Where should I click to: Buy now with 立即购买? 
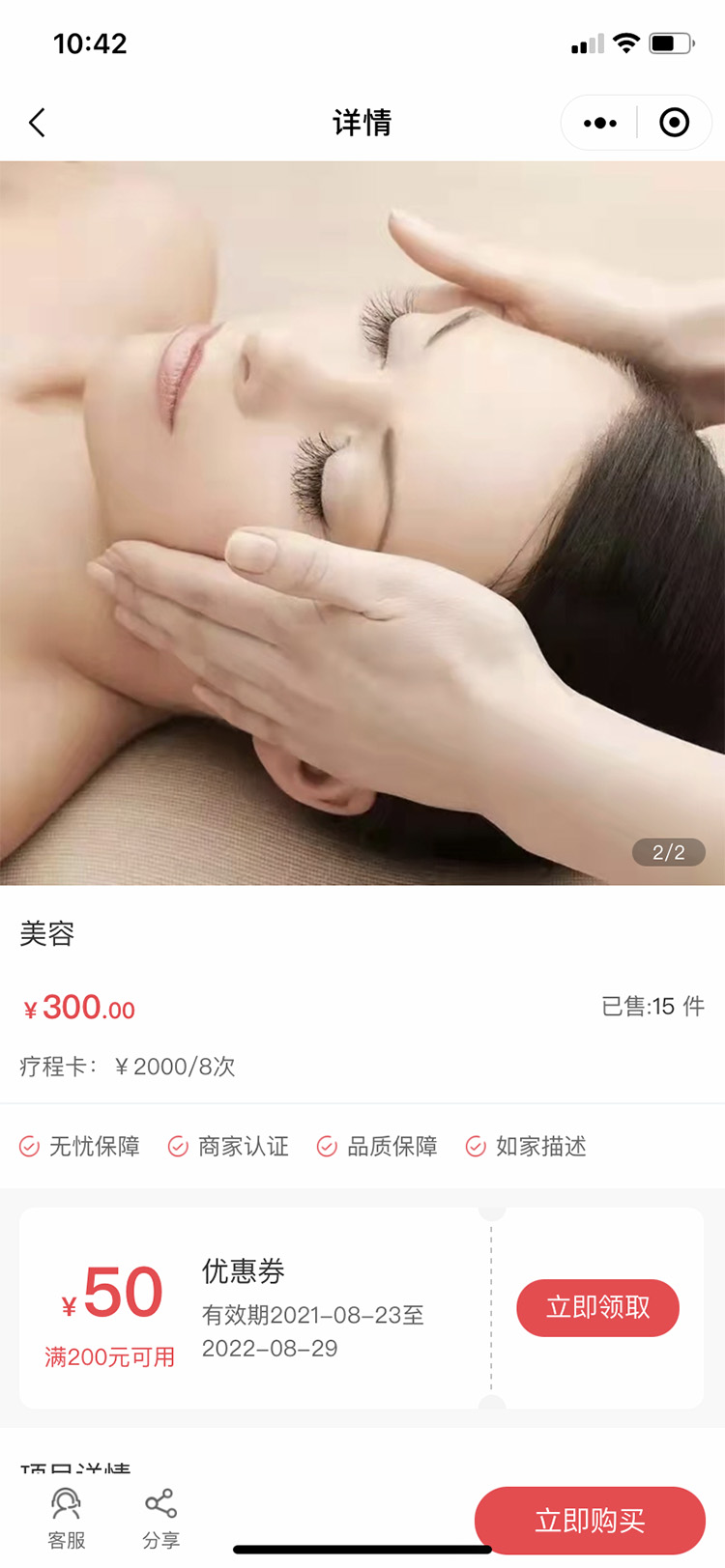(x=590, y=1520)
